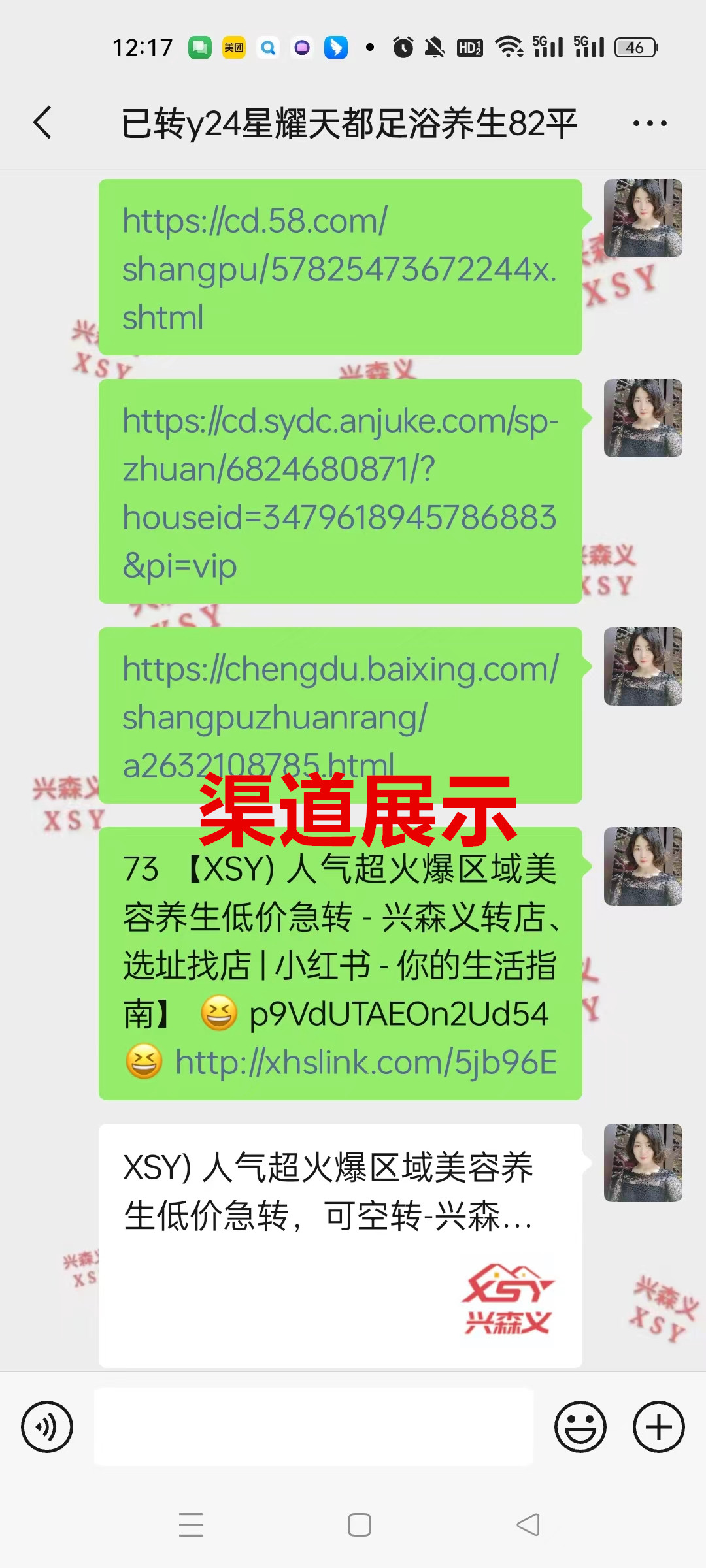This screenshot has width=706, height=1568.
Task: Open the xhslink.com/5jb96E link
Action: coord(366,1063)
